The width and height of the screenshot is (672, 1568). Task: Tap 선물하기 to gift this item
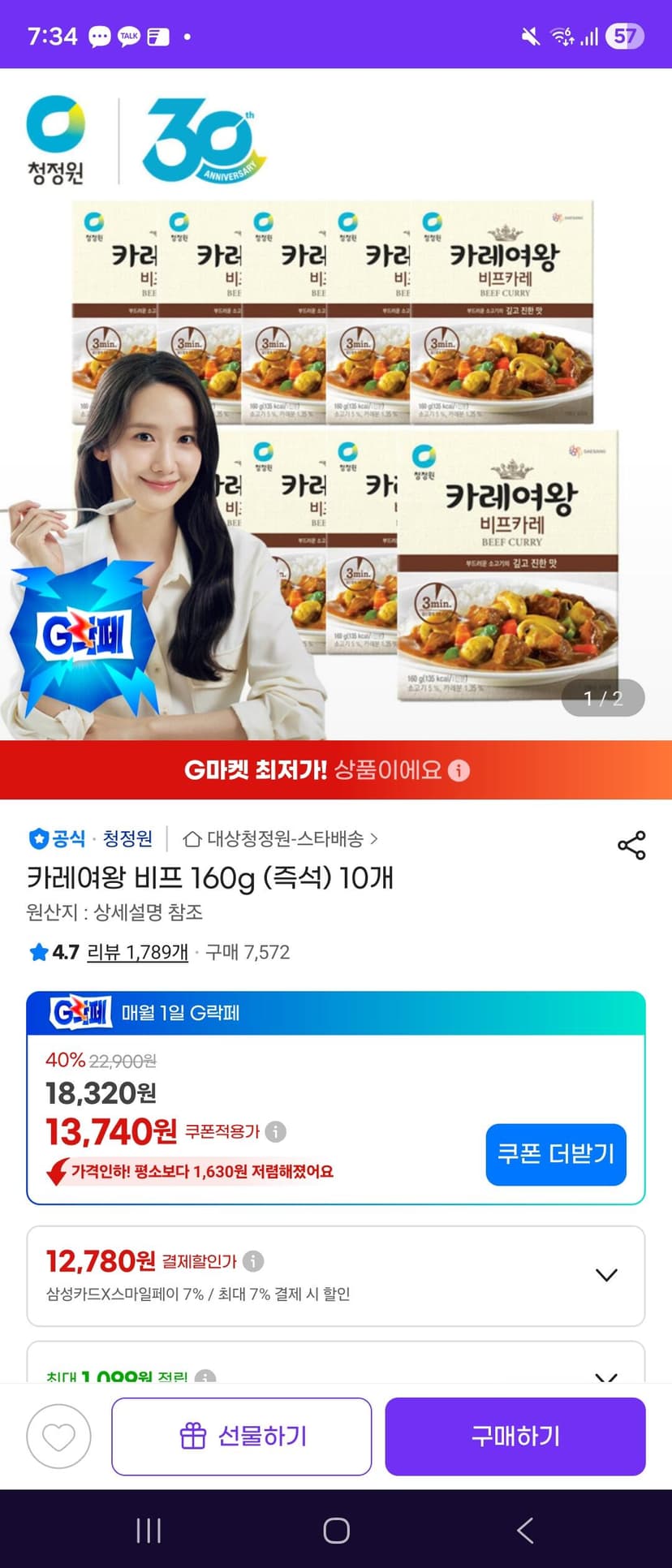[x=242, y=1437]
